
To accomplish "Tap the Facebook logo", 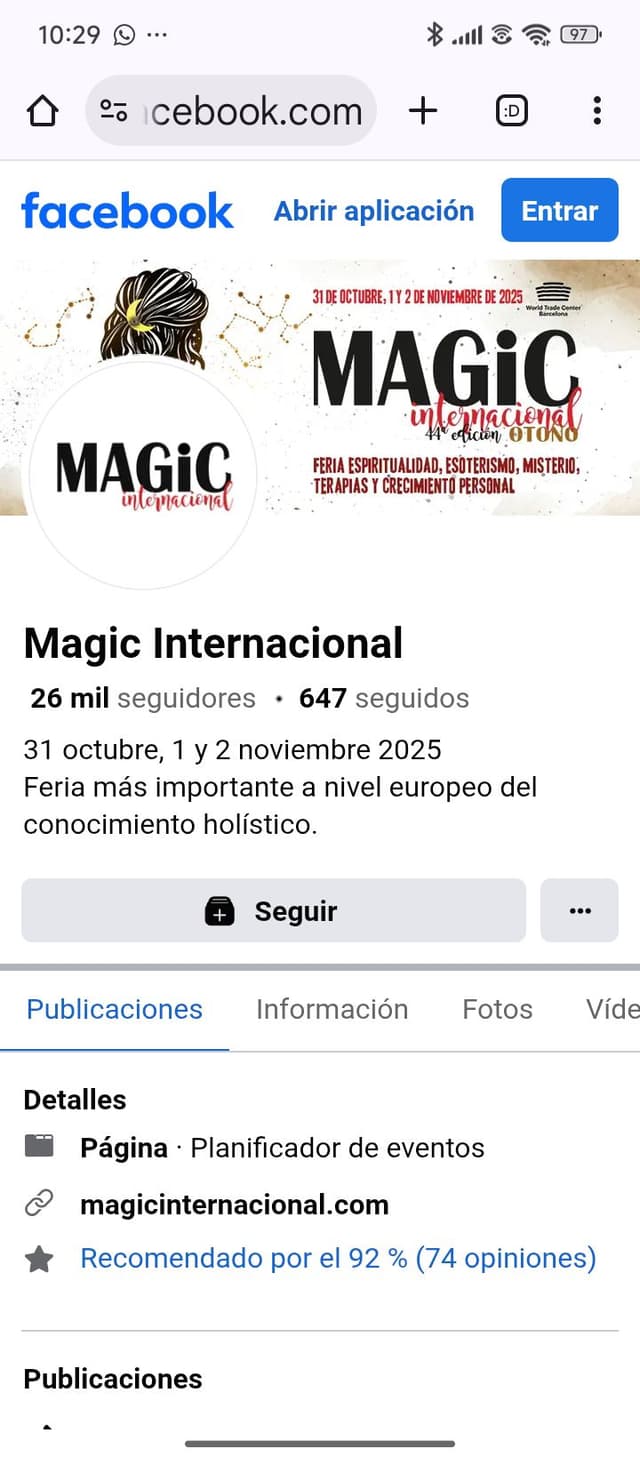I will tap(127, 211).
